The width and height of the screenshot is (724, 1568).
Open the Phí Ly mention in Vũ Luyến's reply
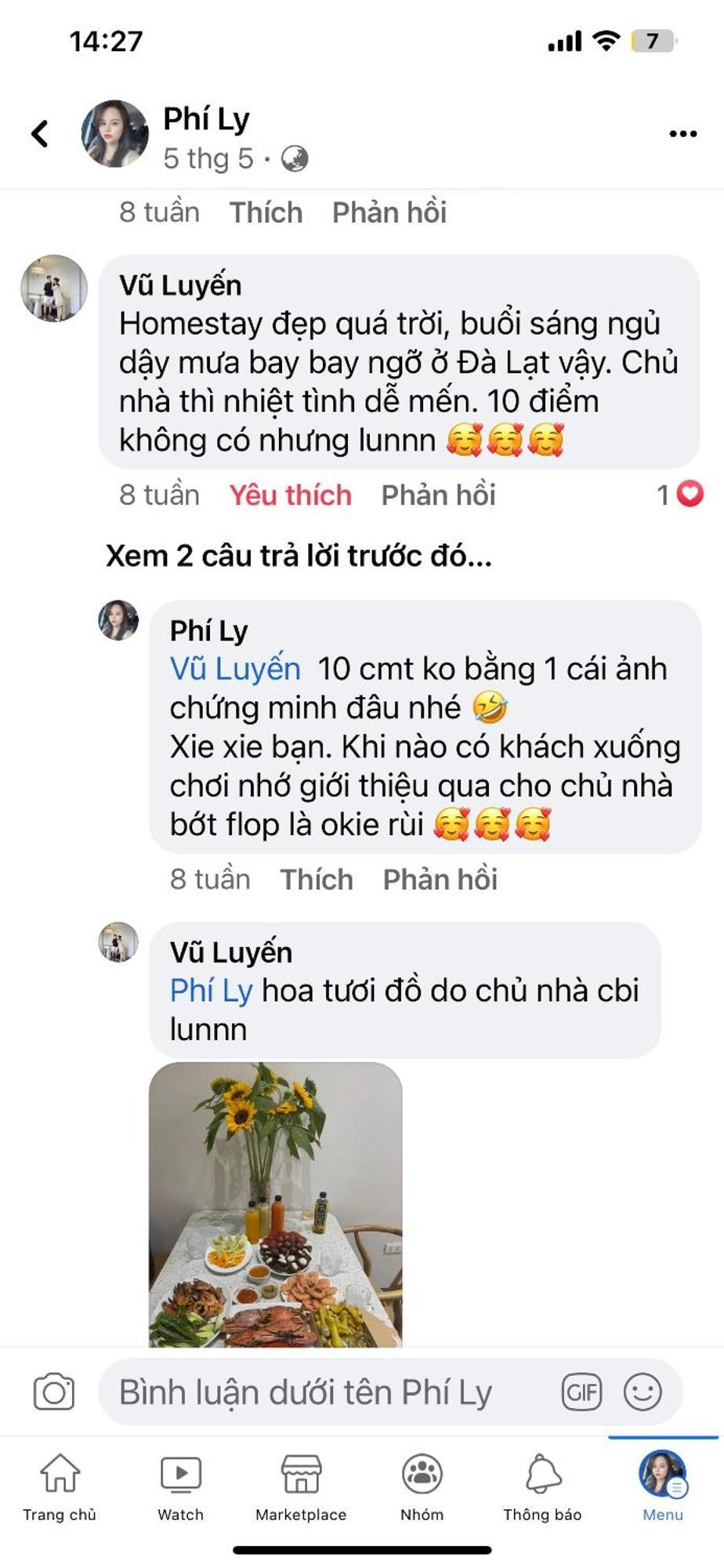211,991
